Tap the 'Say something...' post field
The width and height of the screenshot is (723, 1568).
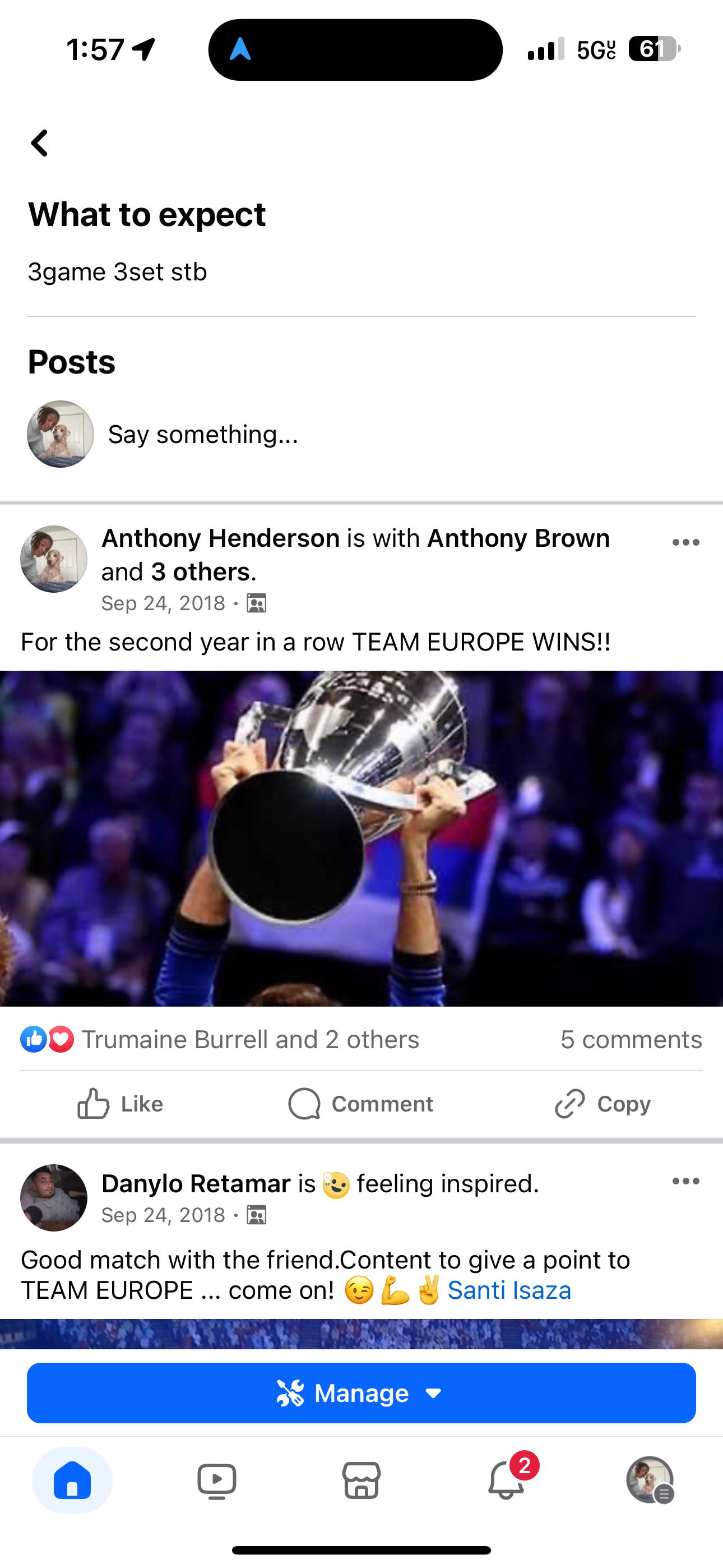tap(203, 435)
